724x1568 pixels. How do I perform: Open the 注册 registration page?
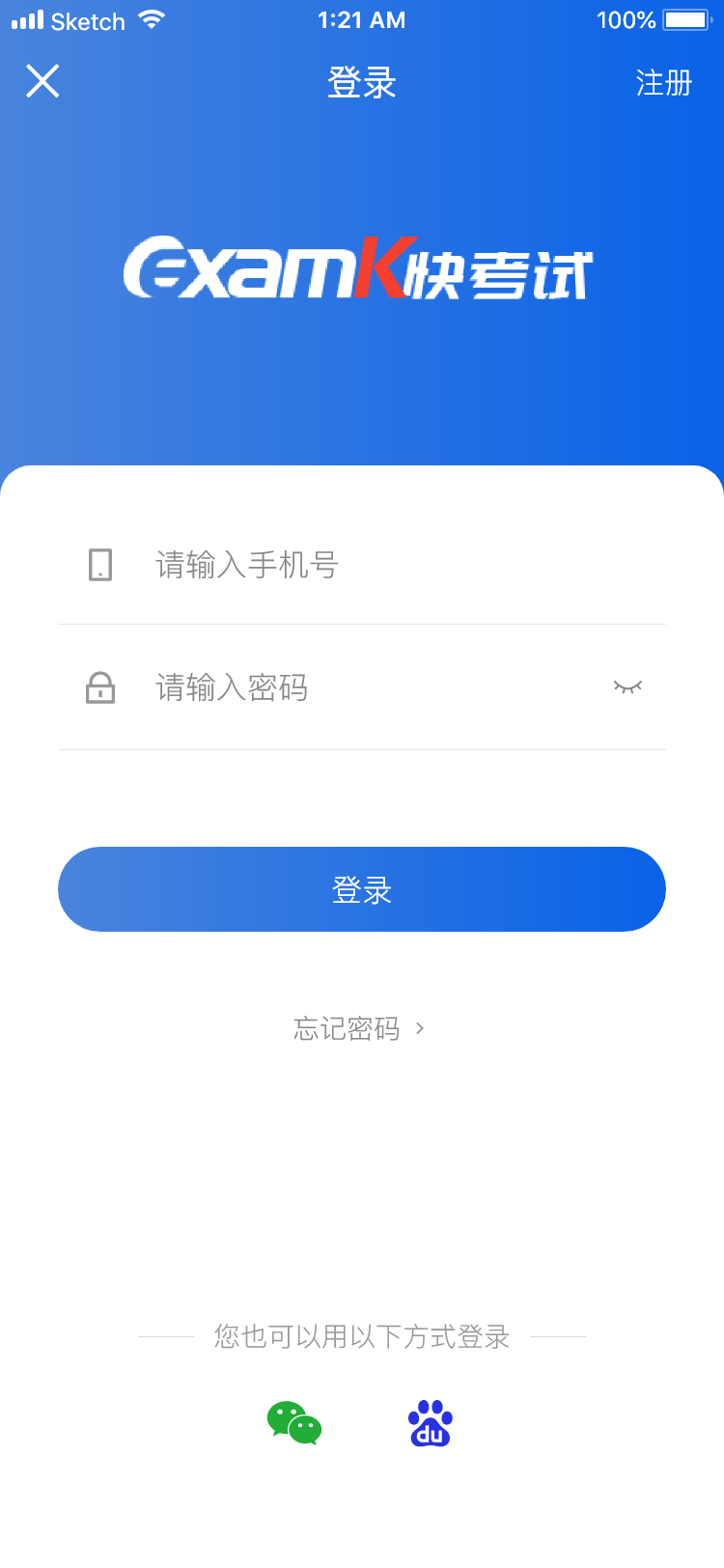pos(664,83)
